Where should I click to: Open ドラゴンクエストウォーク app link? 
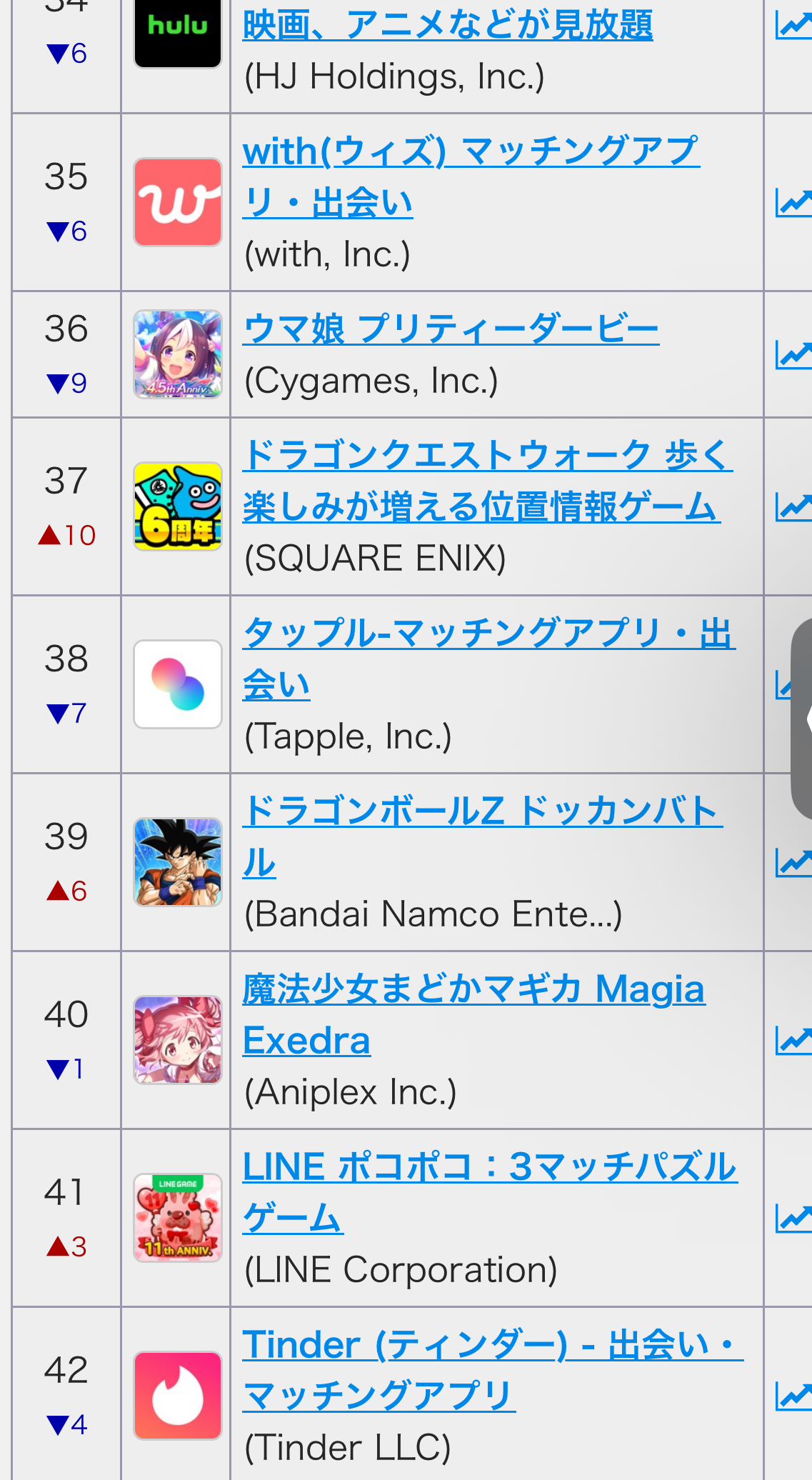click(487, 456)
